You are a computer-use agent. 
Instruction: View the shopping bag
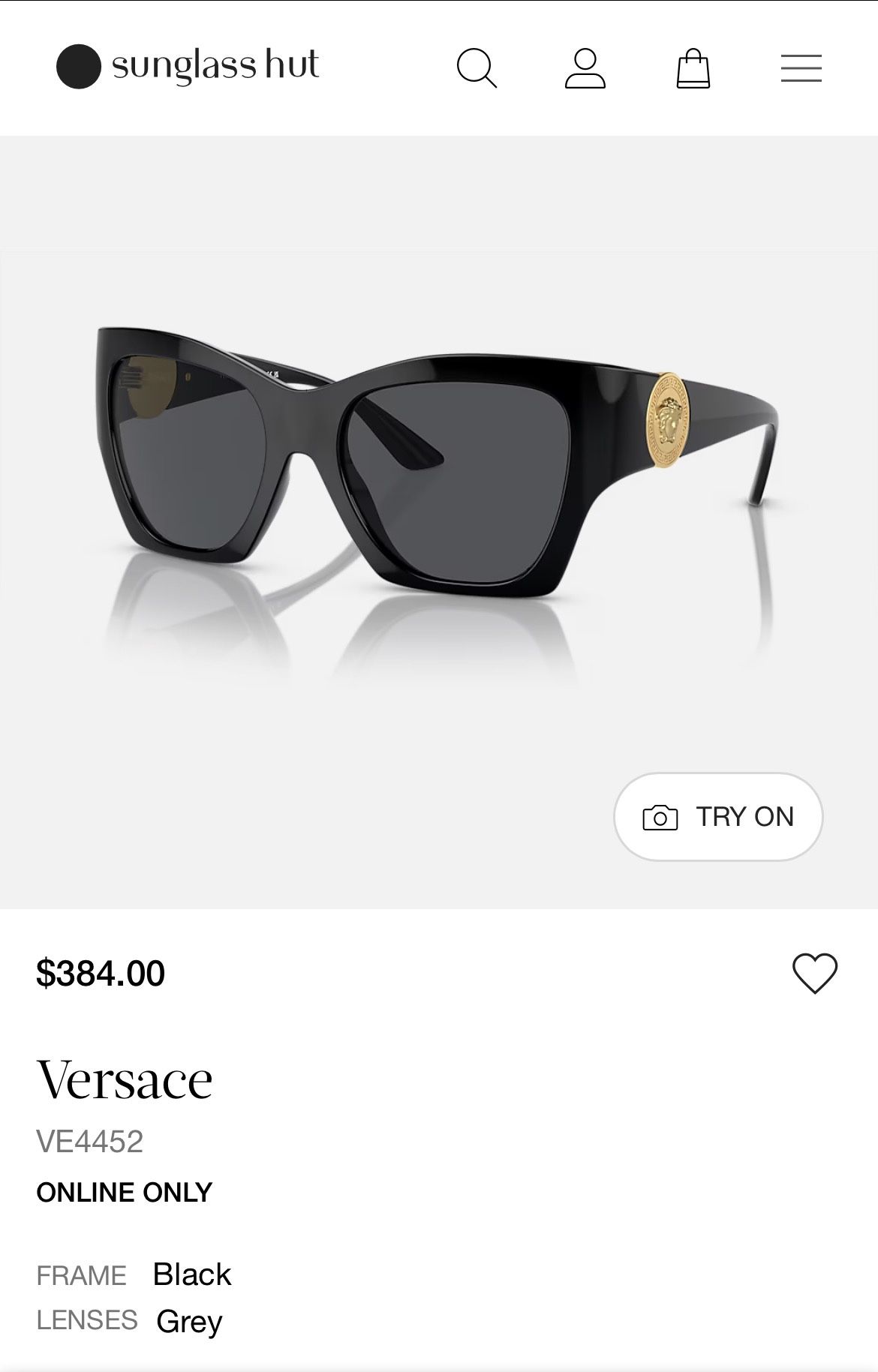(693, 68)
